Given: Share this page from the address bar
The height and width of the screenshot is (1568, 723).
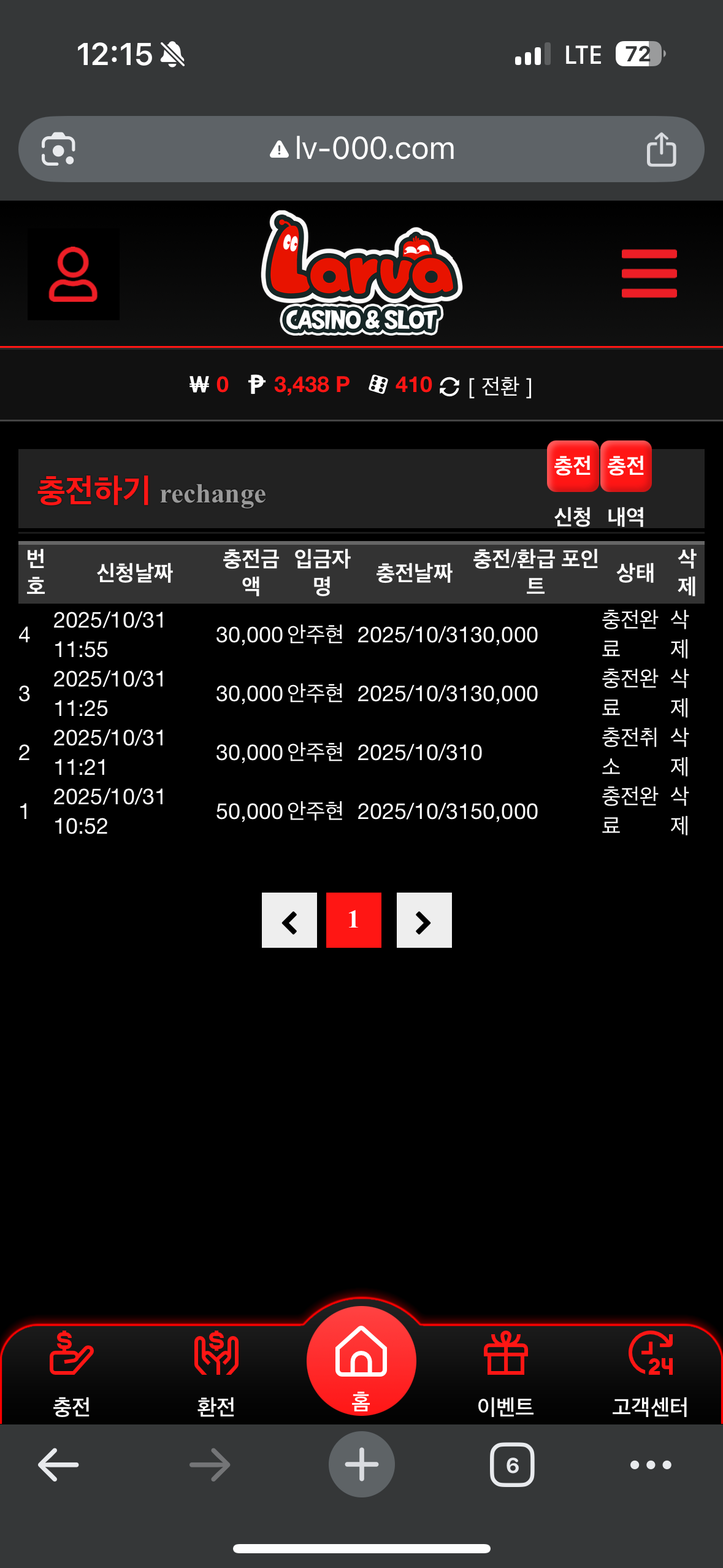Looking at the screenshot, I should click(x=661, y=149).
